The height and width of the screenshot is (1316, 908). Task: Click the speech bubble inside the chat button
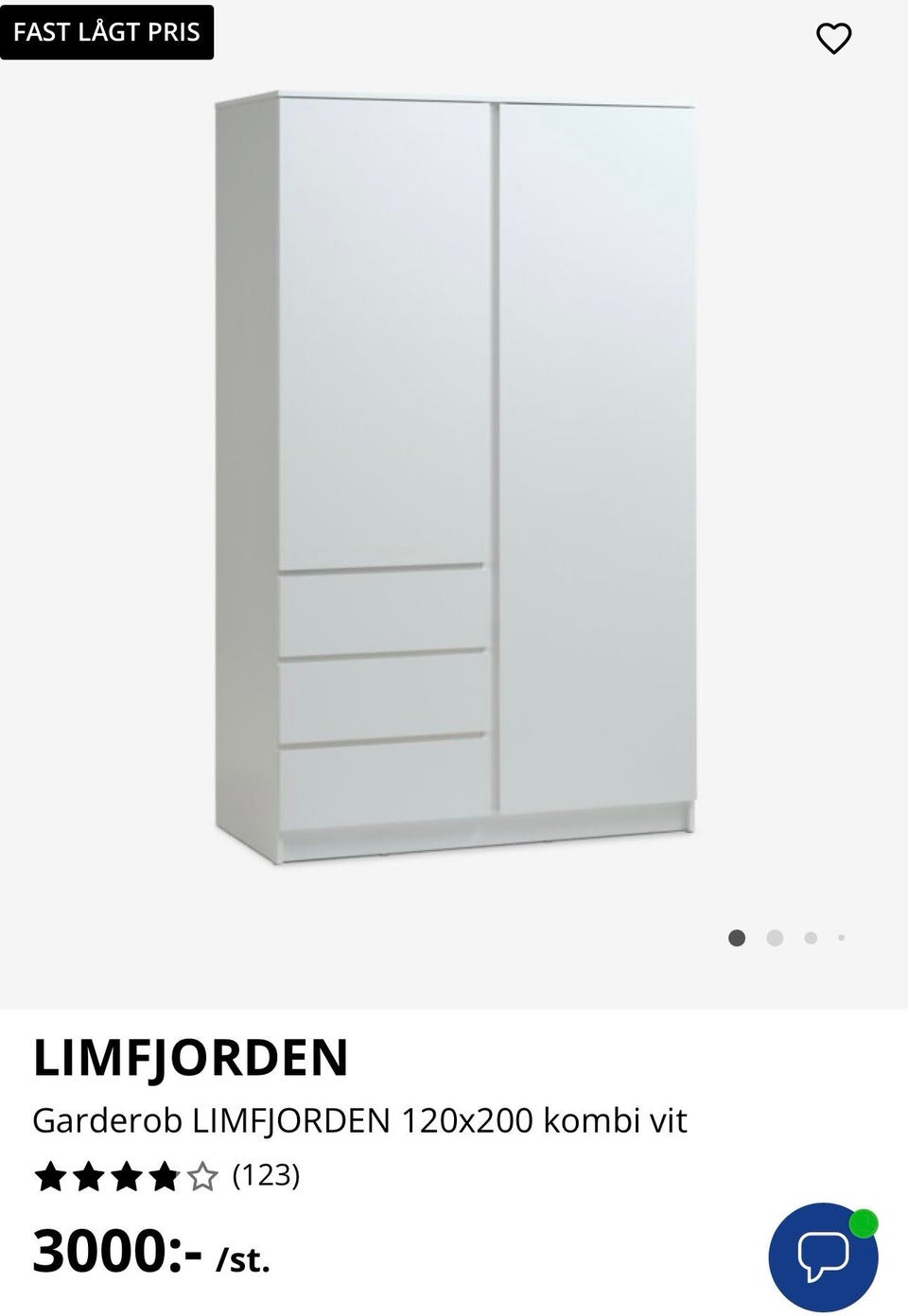825,1255
